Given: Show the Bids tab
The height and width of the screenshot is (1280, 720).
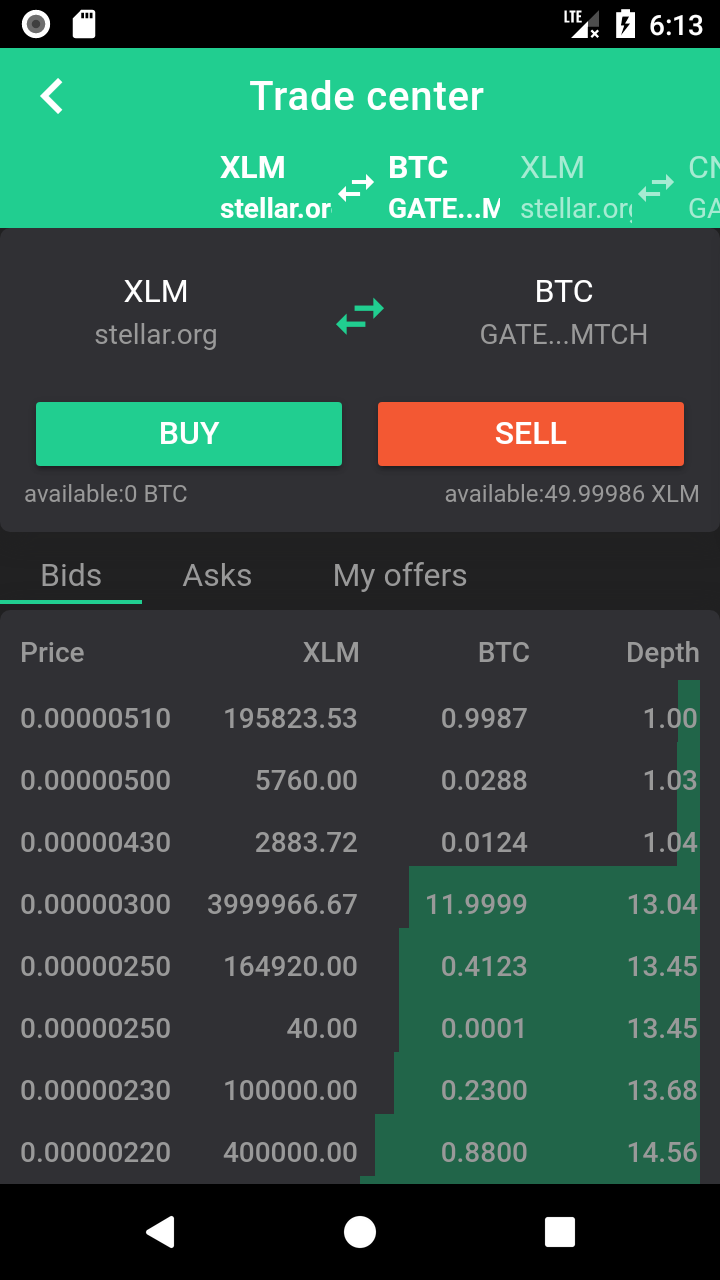Looking at the screenshot, I should tap(71, 576).
